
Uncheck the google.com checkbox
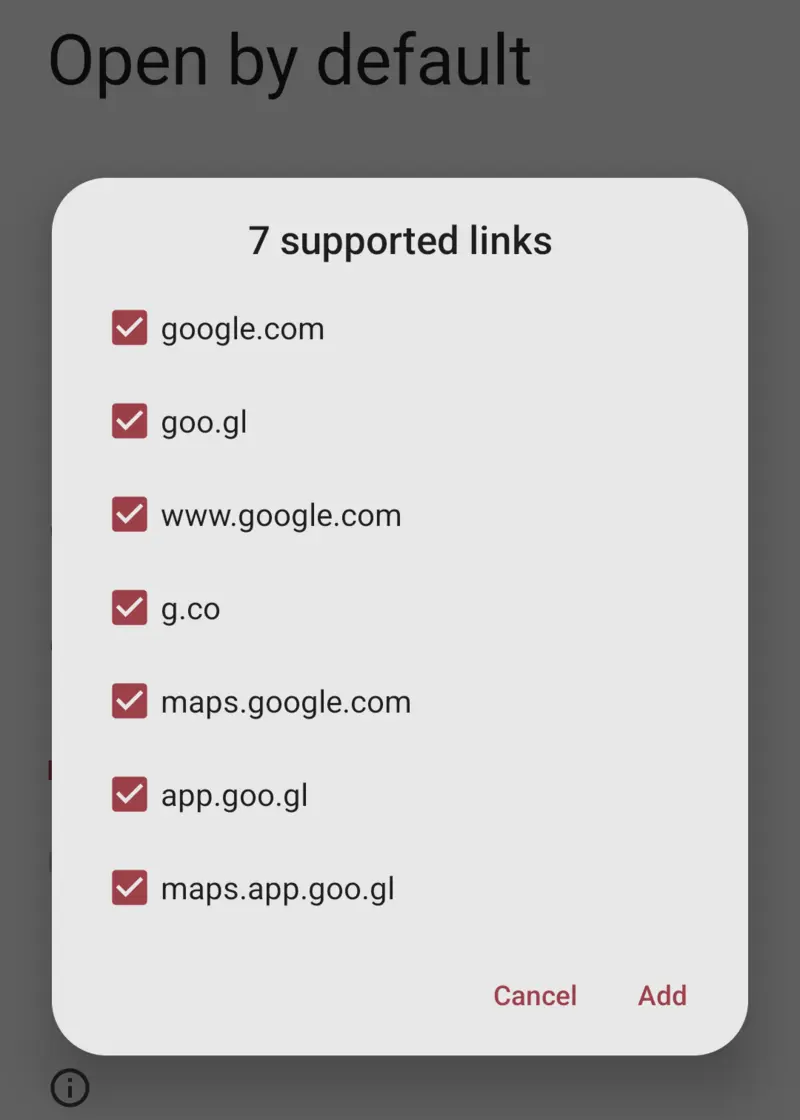coord(129,328)
